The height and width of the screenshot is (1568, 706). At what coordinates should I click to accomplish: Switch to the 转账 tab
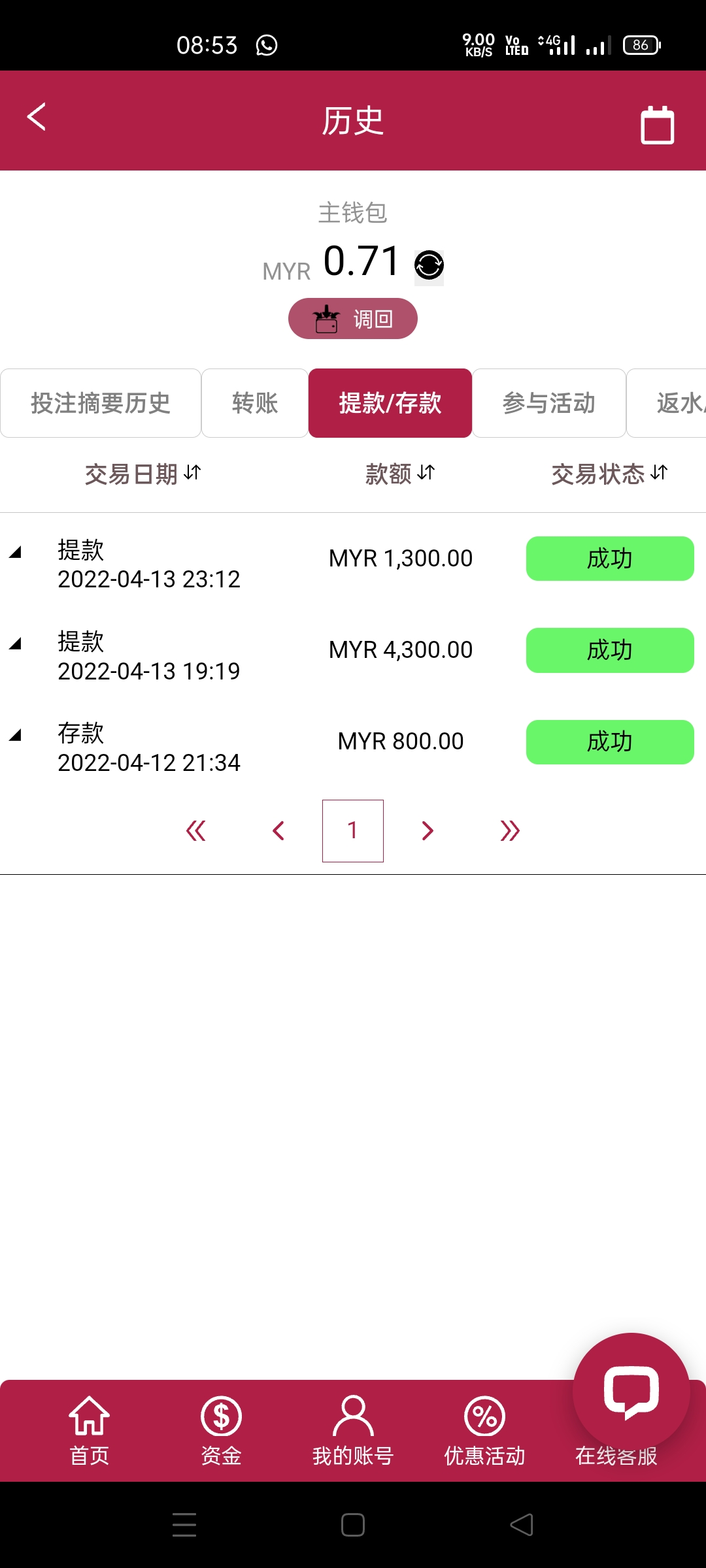[254, 403]
